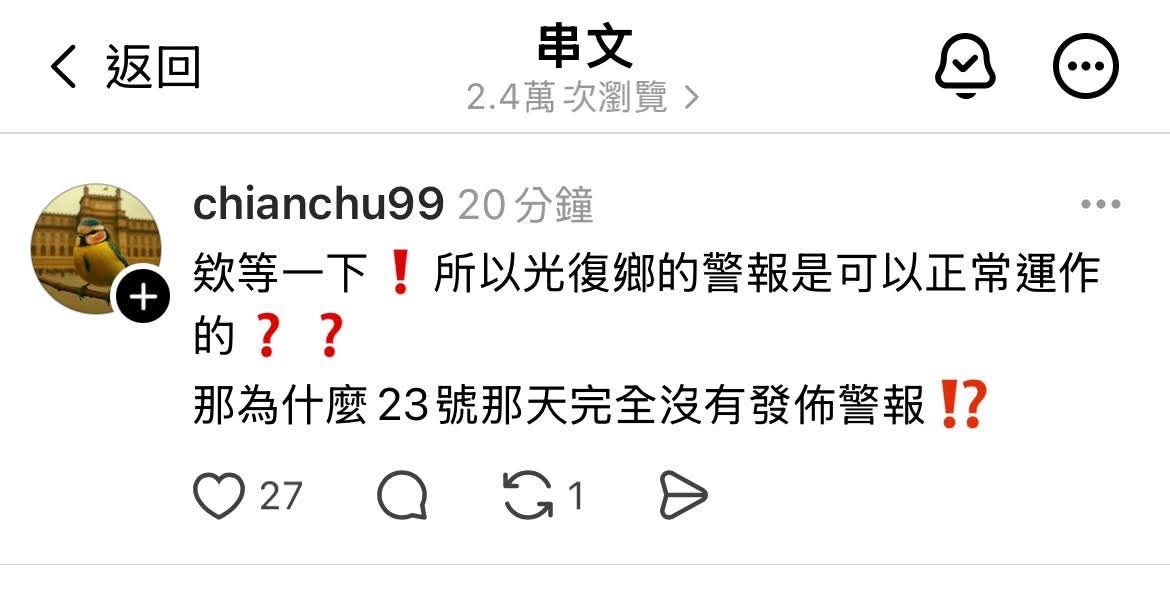1170x592 pixels.
Task: Tap the notification bell for this thread
Action: pos(965,67)
